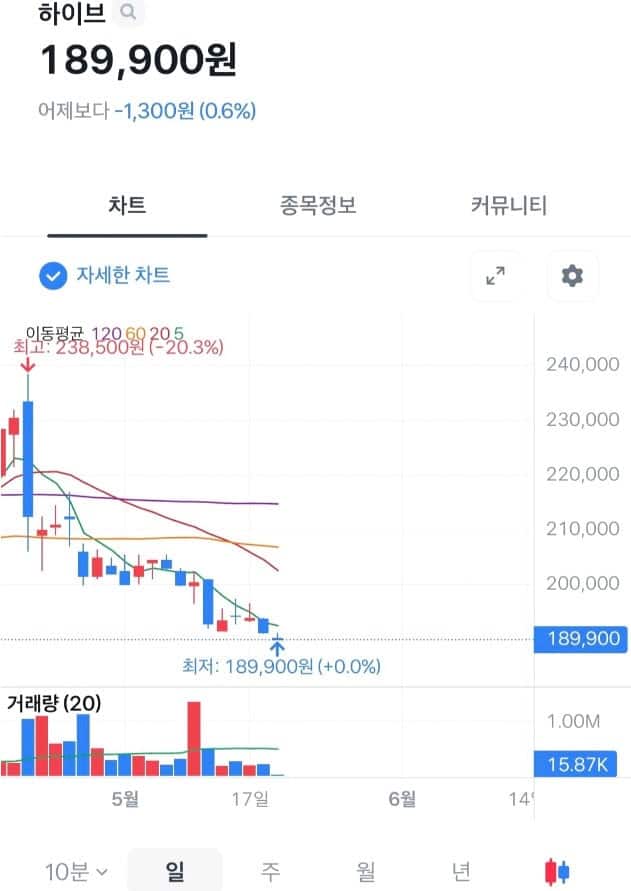631x891 pixels.
Task: Expand the chart to fullscreen
Action: pyautogui.click(x=495, y=276)
